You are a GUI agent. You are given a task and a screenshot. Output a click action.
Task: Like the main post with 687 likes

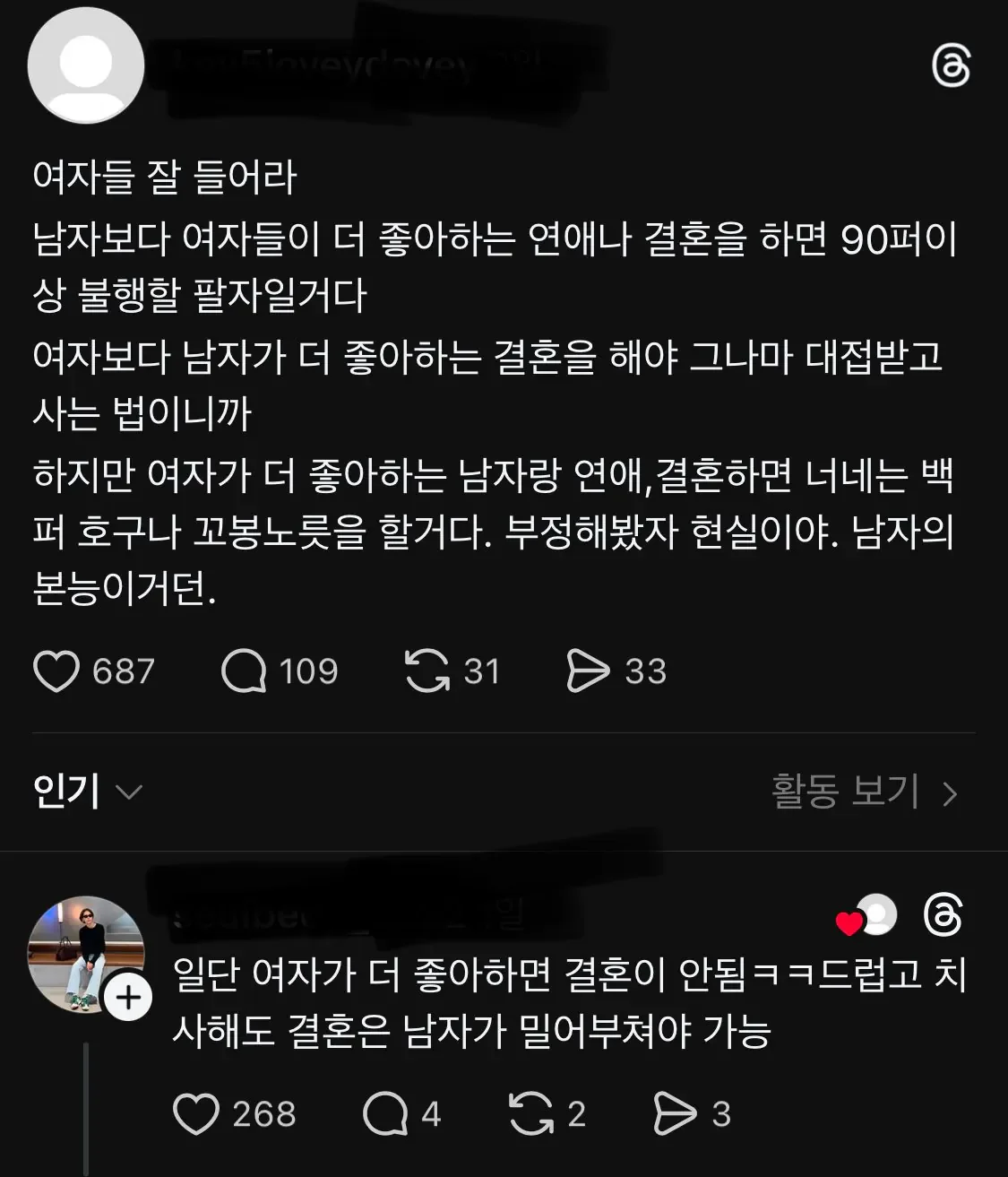(56, 671)
